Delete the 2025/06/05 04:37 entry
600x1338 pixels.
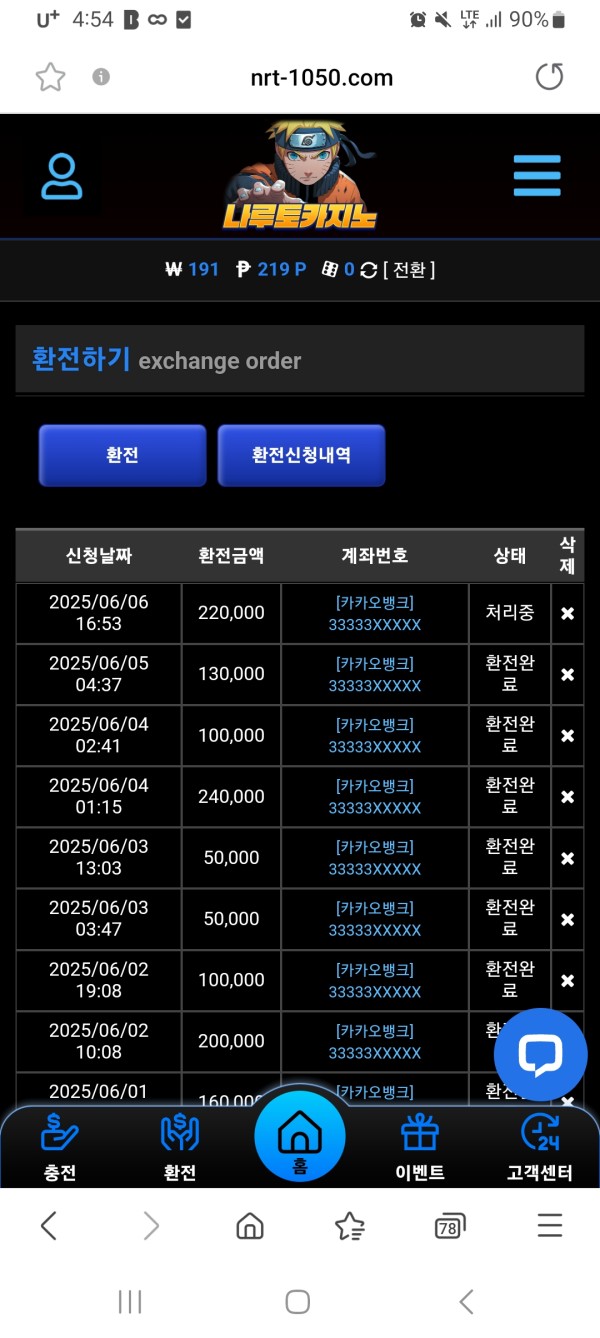click(x=567, y=675)
